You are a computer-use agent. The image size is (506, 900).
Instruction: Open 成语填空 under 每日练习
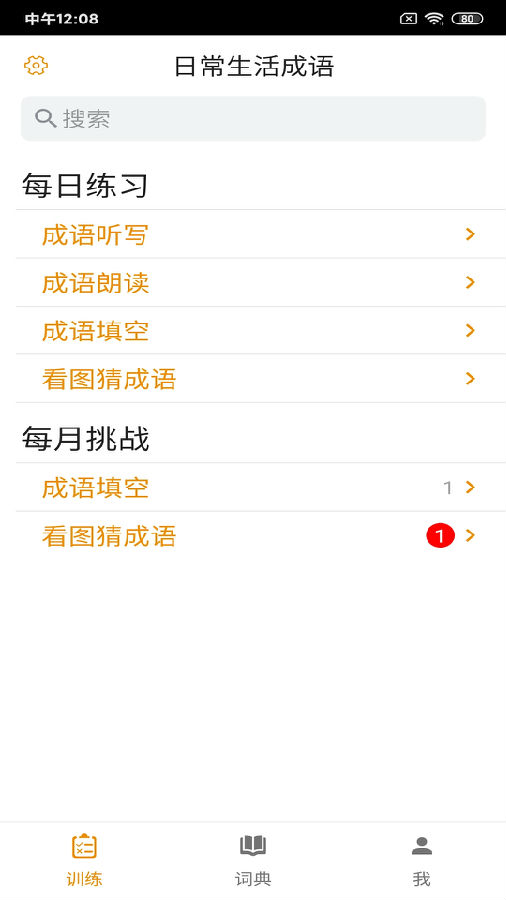[x=260, y=331]
